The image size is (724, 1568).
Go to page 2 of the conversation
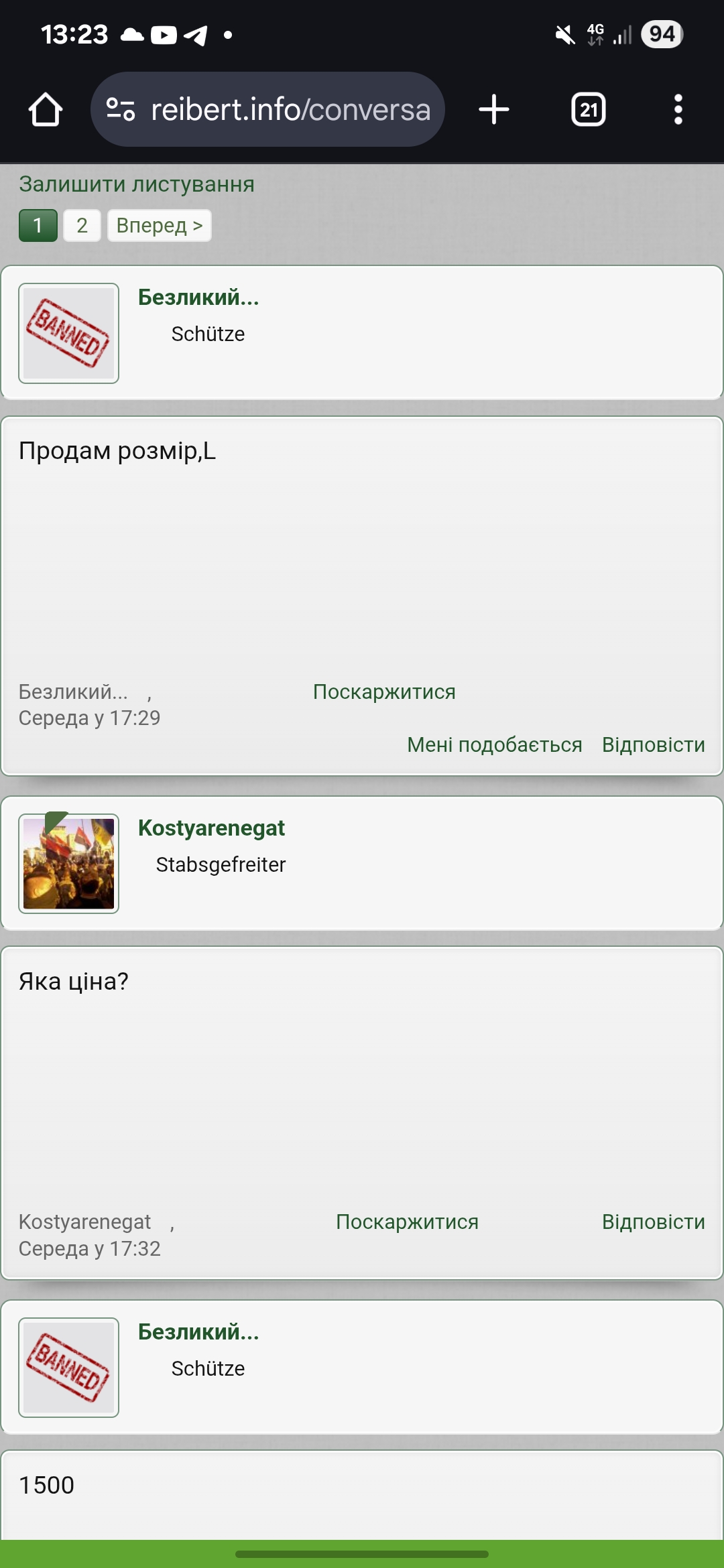click(82, 225)
